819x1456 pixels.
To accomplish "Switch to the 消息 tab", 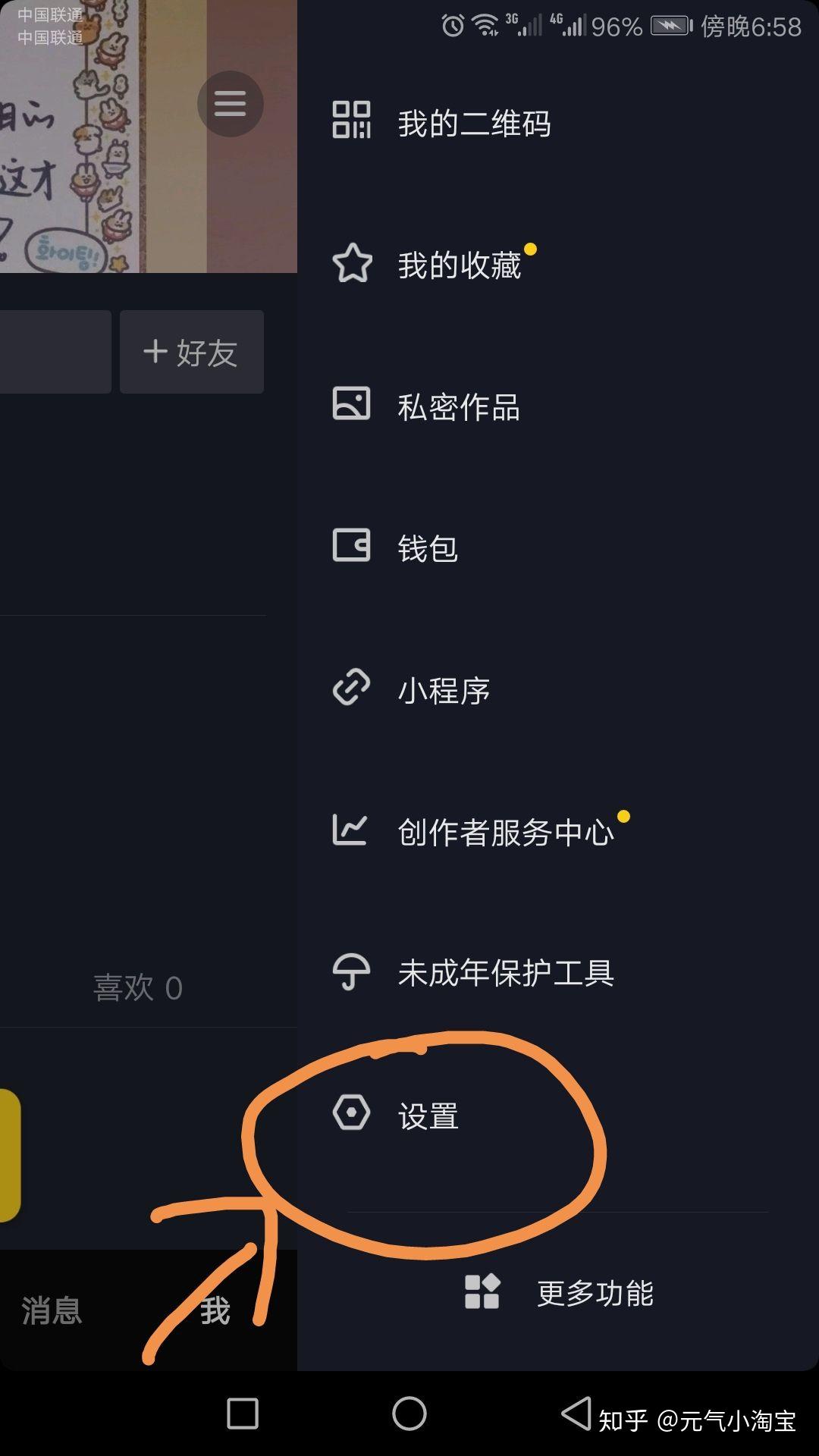I will click(x=52, y=1310).
